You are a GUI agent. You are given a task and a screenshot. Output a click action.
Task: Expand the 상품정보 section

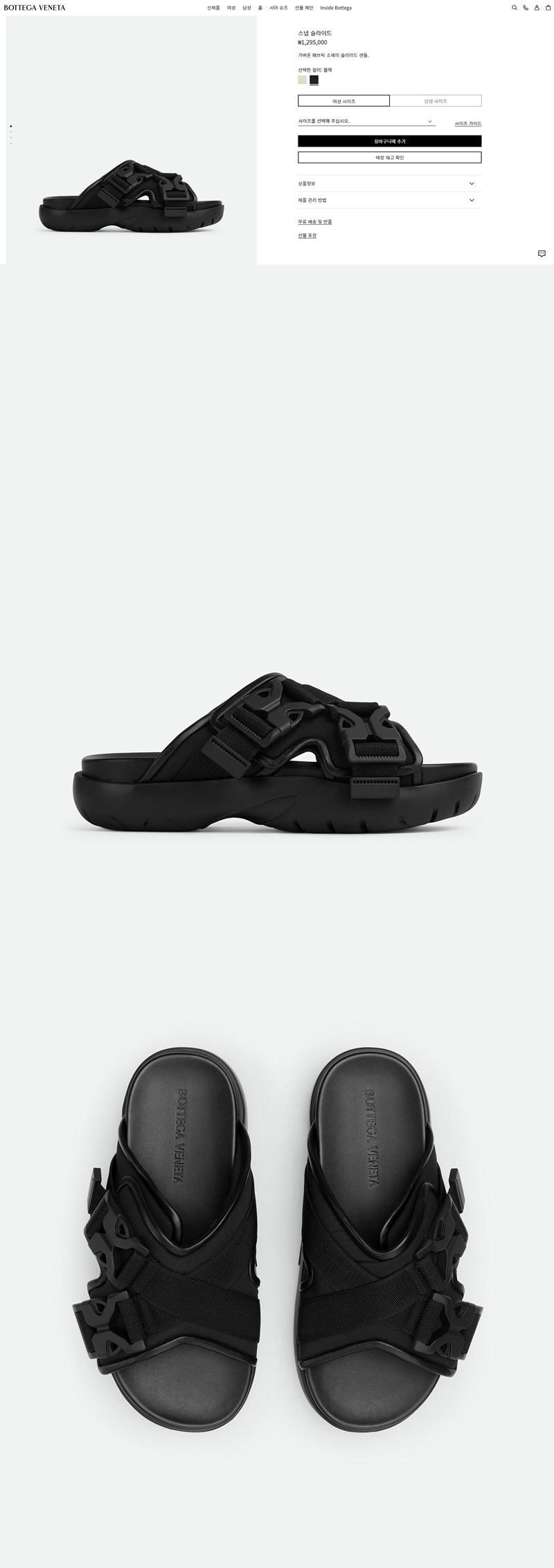390,183
